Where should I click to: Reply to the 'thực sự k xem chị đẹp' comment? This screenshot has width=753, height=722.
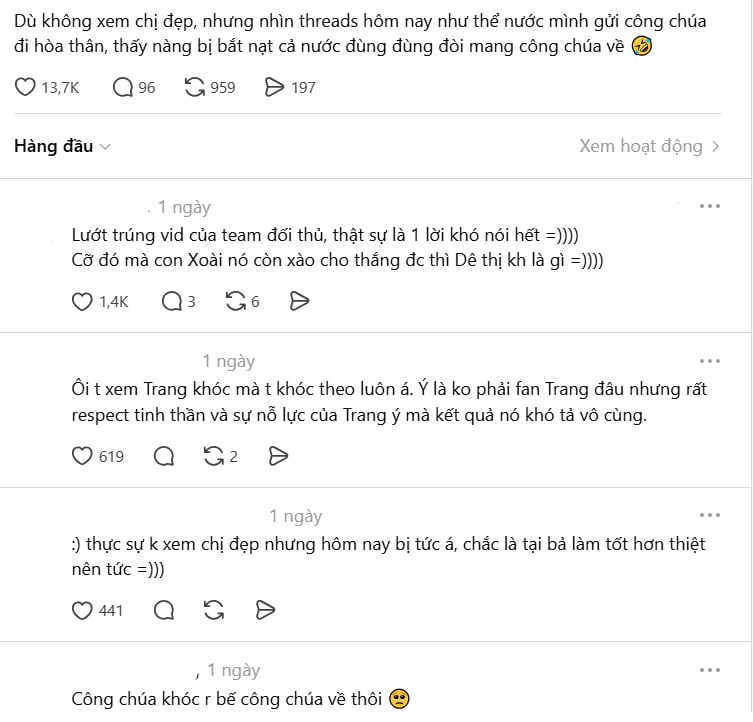tap(164, 610)
